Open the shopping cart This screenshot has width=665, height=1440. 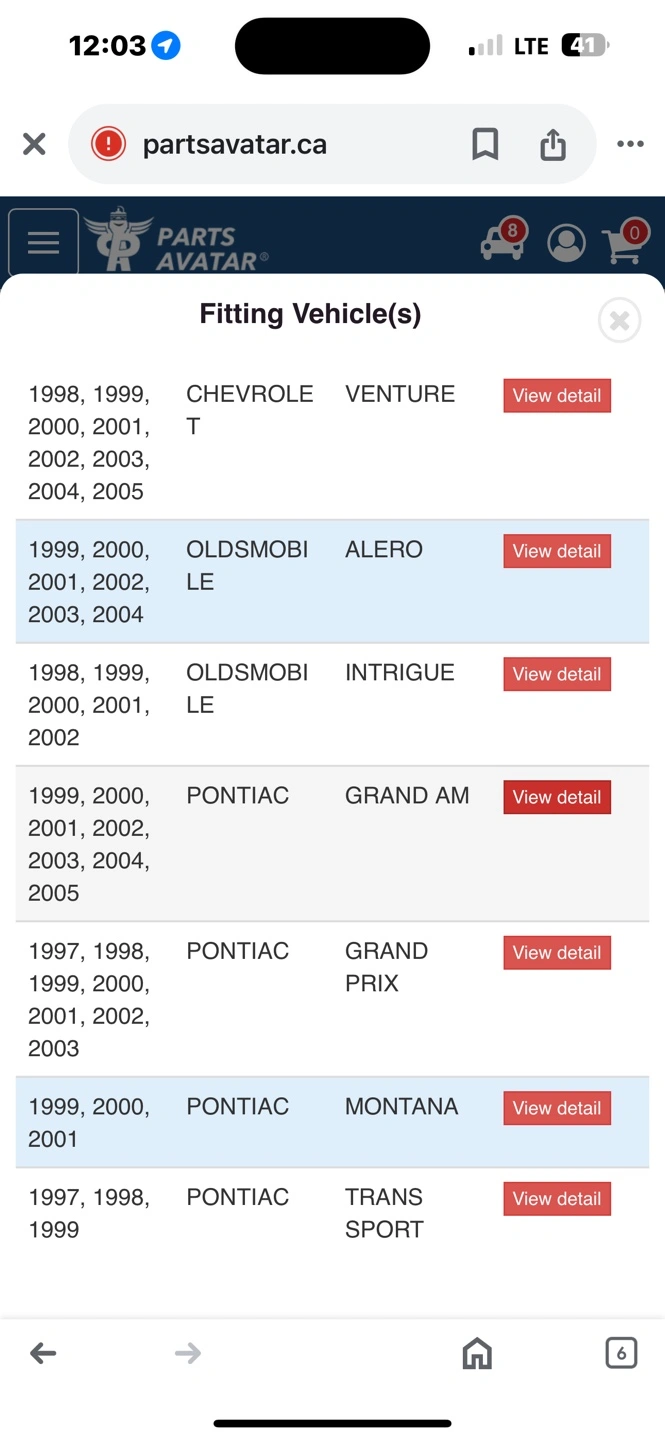click(626, 242)
